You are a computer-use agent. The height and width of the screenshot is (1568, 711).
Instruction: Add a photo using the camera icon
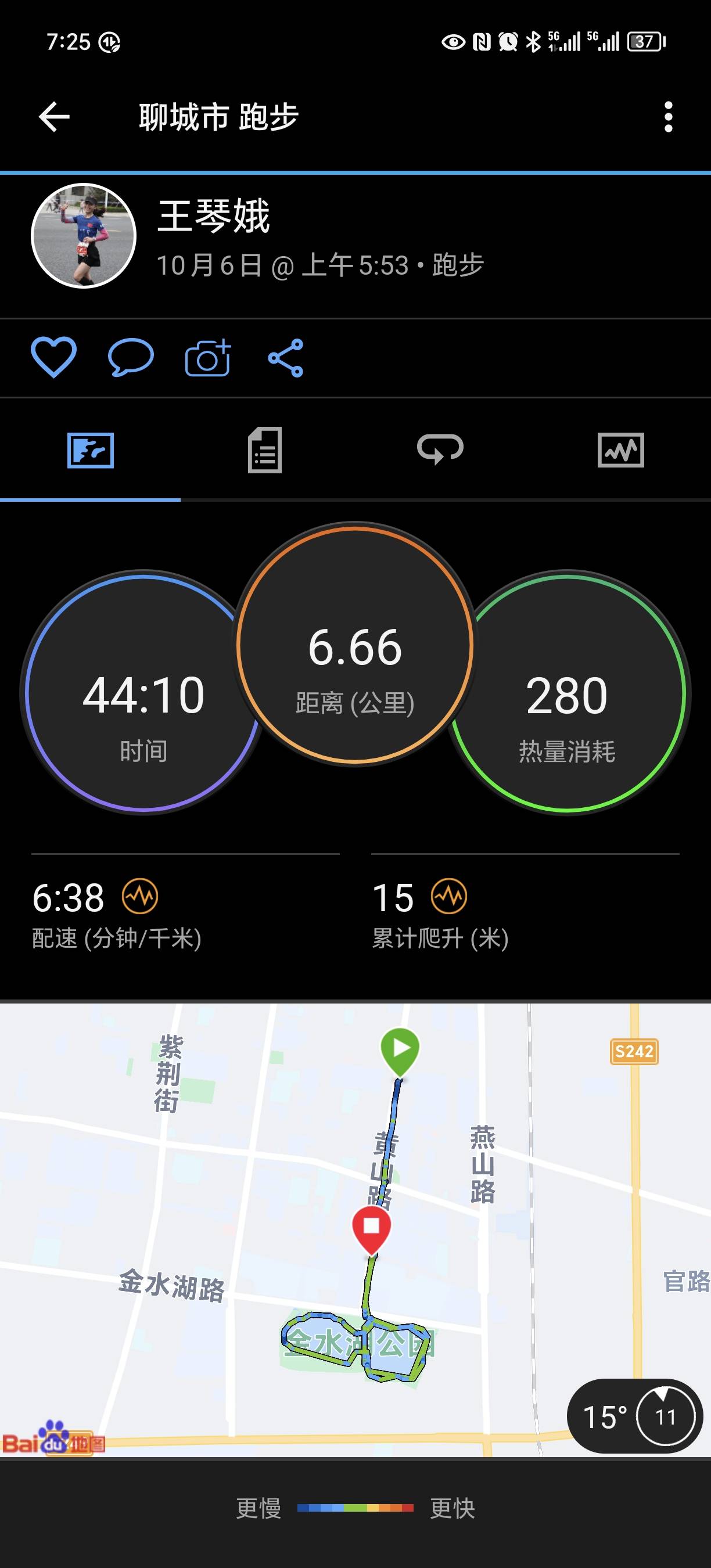pyautogui.click(x=207, y=358)
